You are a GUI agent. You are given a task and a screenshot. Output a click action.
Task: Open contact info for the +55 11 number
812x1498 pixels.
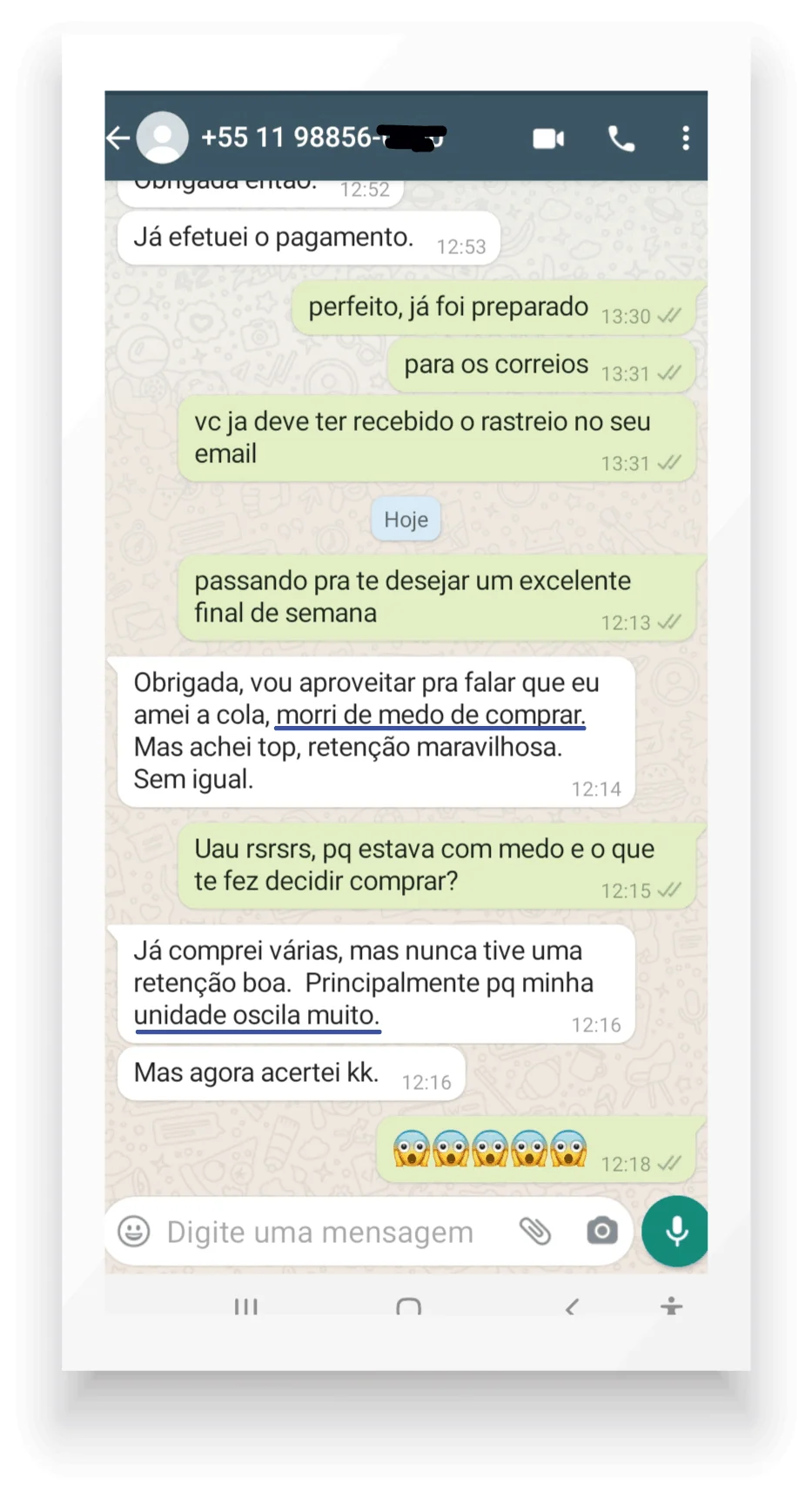(323, 138)
